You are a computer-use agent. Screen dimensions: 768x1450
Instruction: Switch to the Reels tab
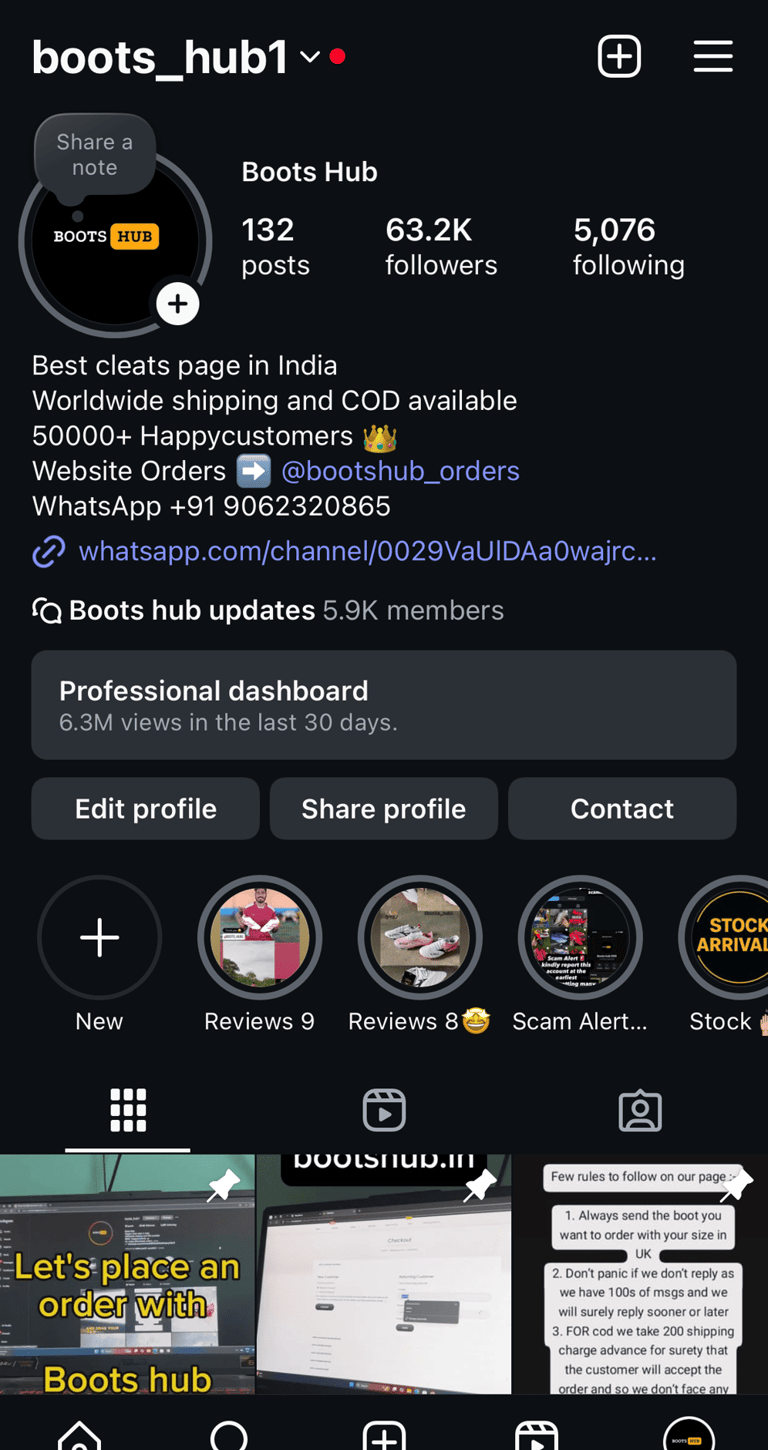click(x=384, y=1111)
